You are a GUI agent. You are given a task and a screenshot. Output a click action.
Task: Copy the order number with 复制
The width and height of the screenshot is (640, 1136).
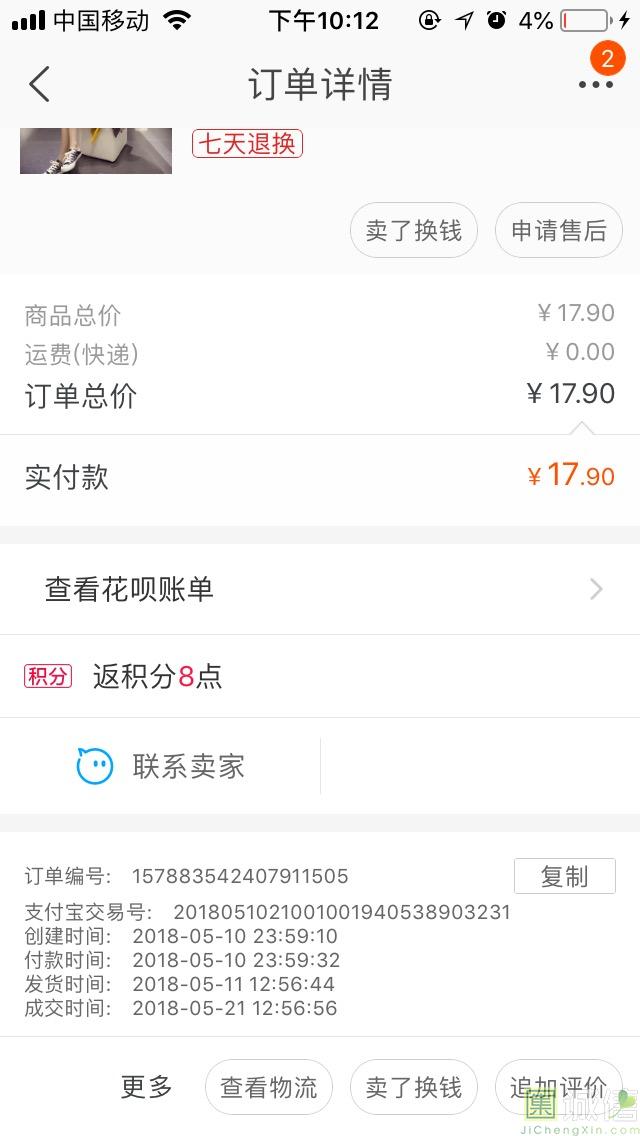[x=564, y=876]
